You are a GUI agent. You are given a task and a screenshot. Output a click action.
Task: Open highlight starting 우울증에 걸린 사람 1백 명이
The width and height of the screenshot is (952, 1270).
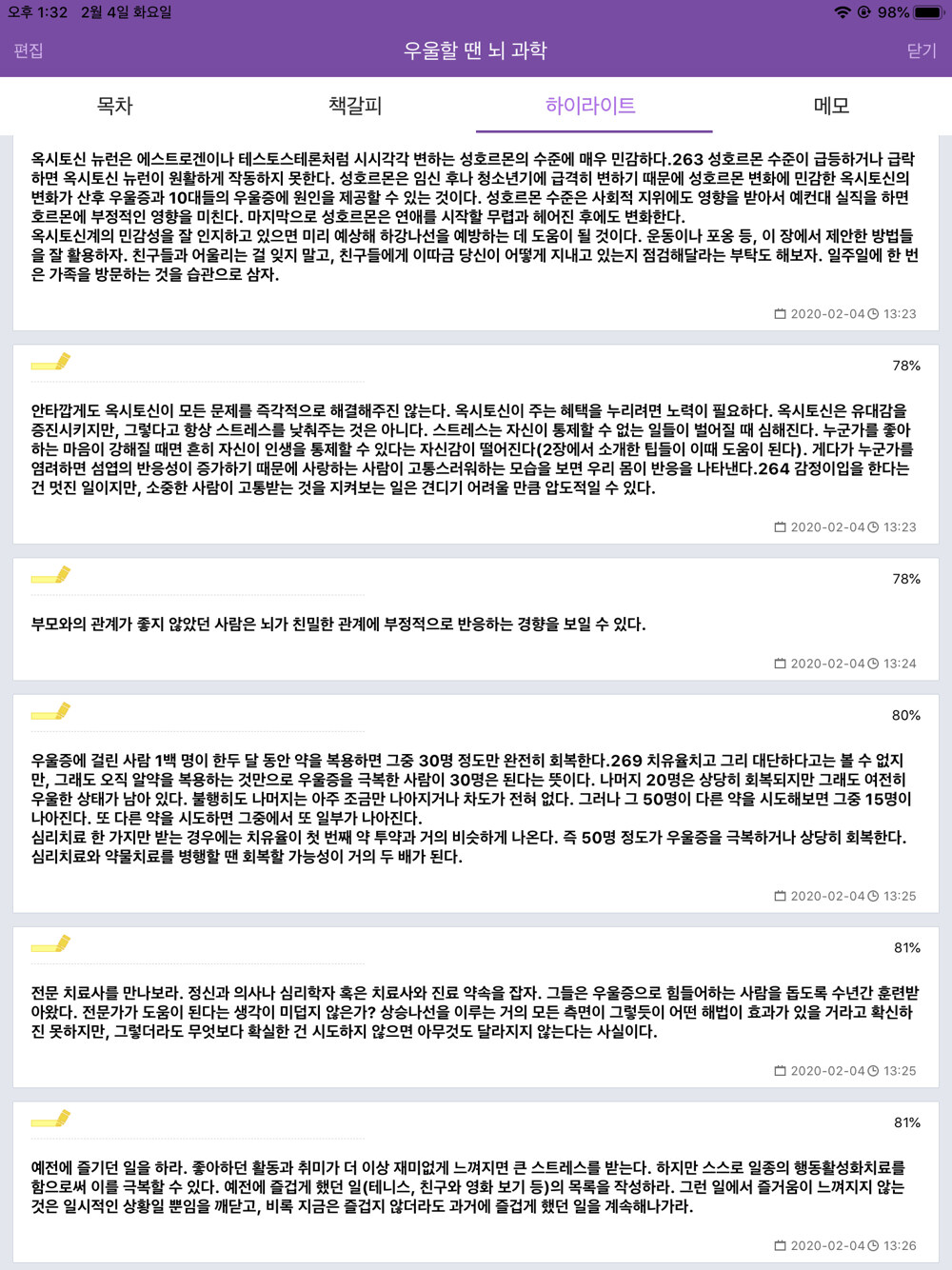(x=472, y=808)
